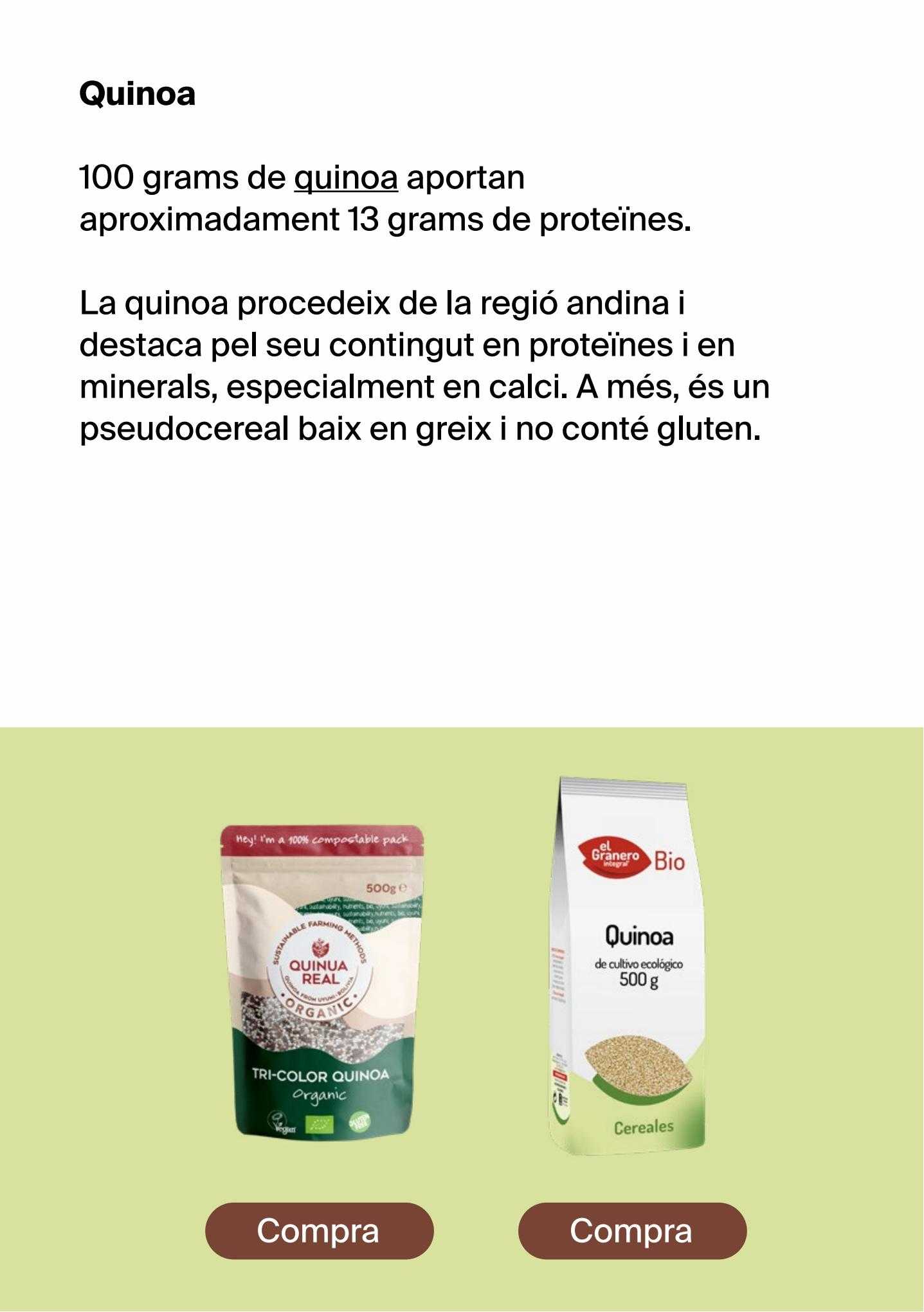
Task: Tap Compra under El Granero Bio quinoa
Action: [632, 1230]
